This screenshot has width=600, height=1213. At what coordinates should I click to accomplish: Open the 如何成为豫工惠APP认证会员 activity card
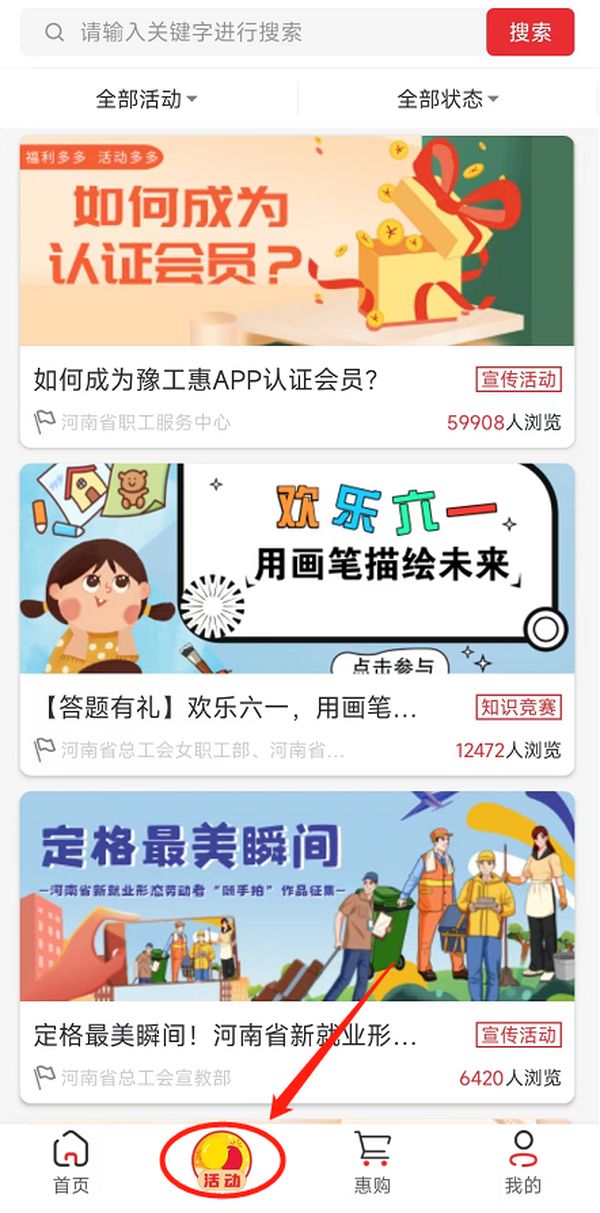coord(297,290)
